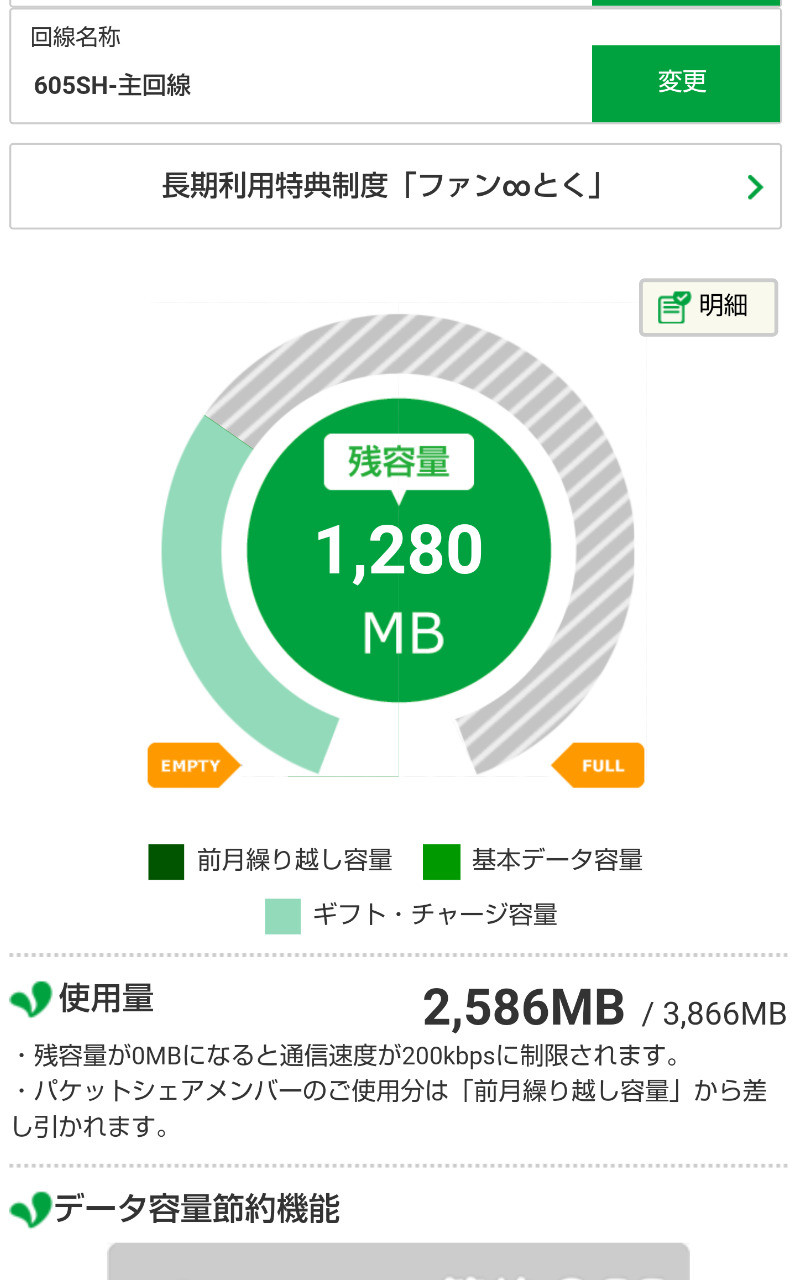Open 長期利用特典制度「ファン∞とく」
This screenshot has height=1280, width=796.
coord(395,186)
